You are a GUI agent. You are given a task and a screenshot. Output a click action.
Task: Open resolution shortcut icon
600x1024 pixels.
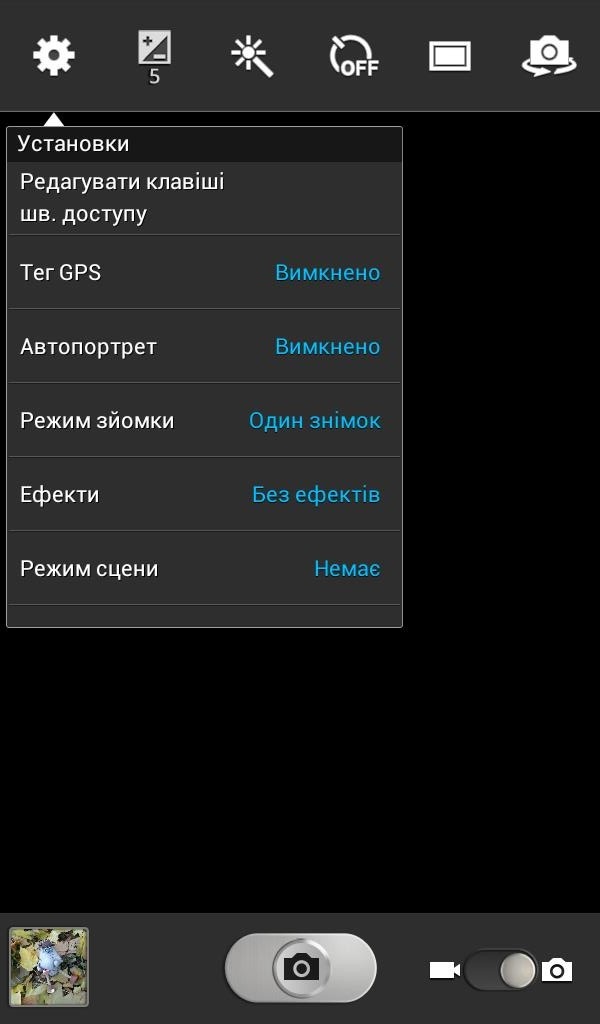[450, 56]
